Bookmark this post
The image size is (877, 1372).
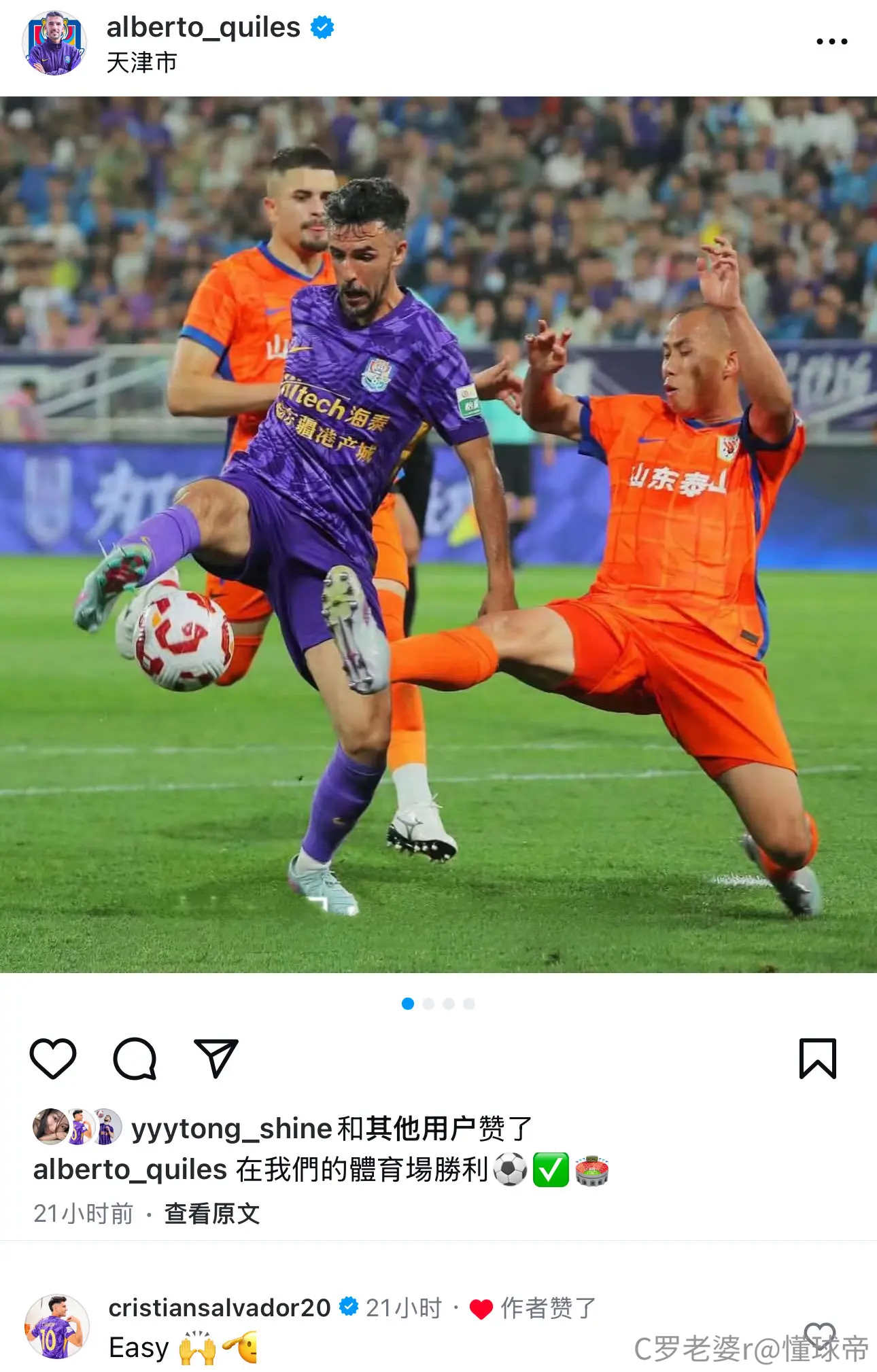(x=817, y=1058)
